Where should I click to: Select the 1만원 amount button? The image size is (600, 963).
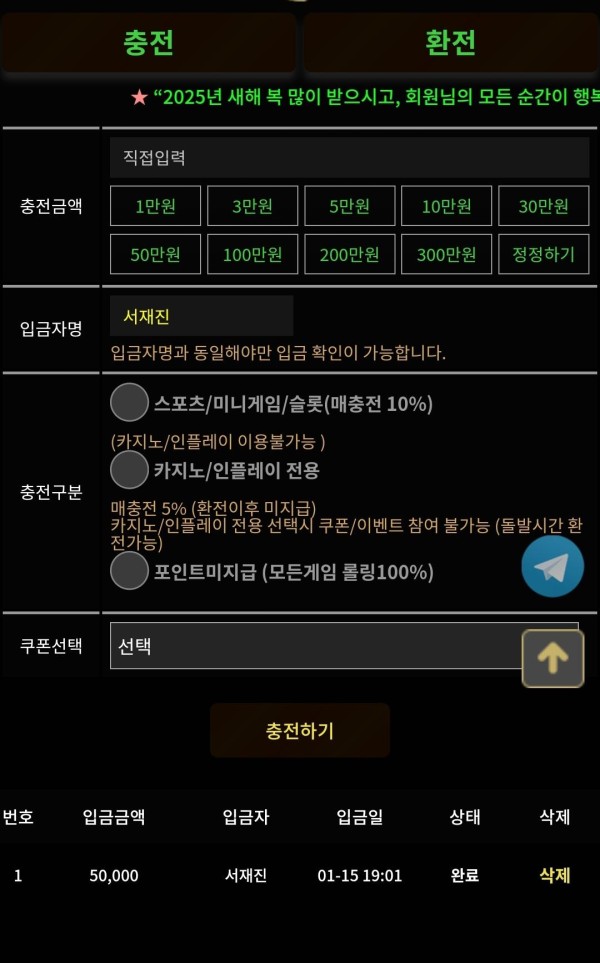click(155, 206)
